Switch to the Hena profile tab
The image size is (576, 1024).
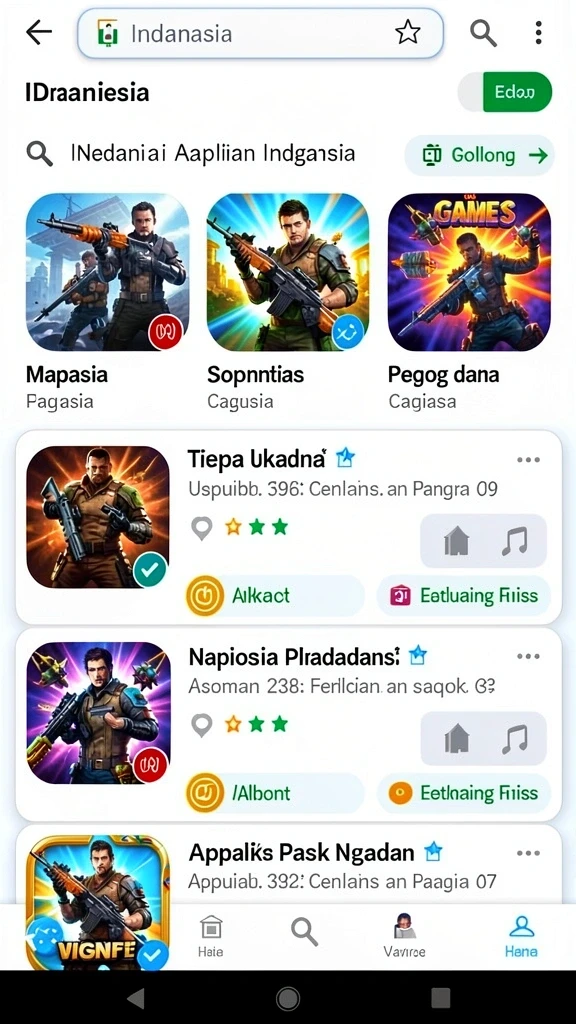[x=521, y=936]
